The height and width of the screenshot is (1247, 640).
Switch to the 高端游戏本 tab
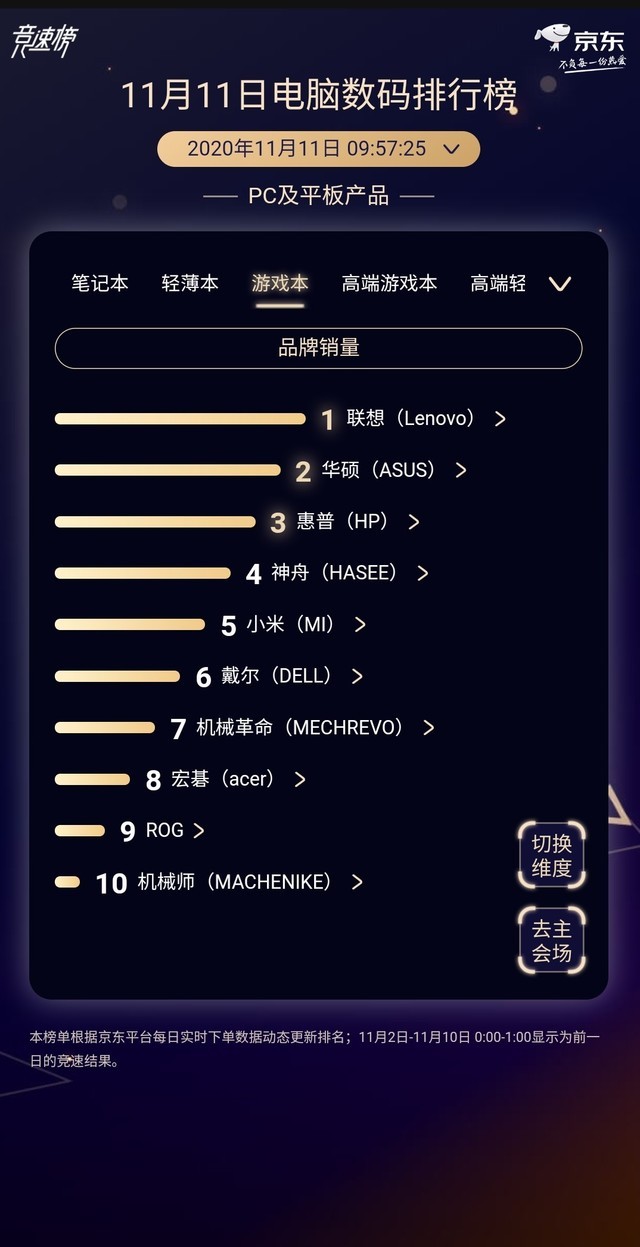(x=389, y=283)
